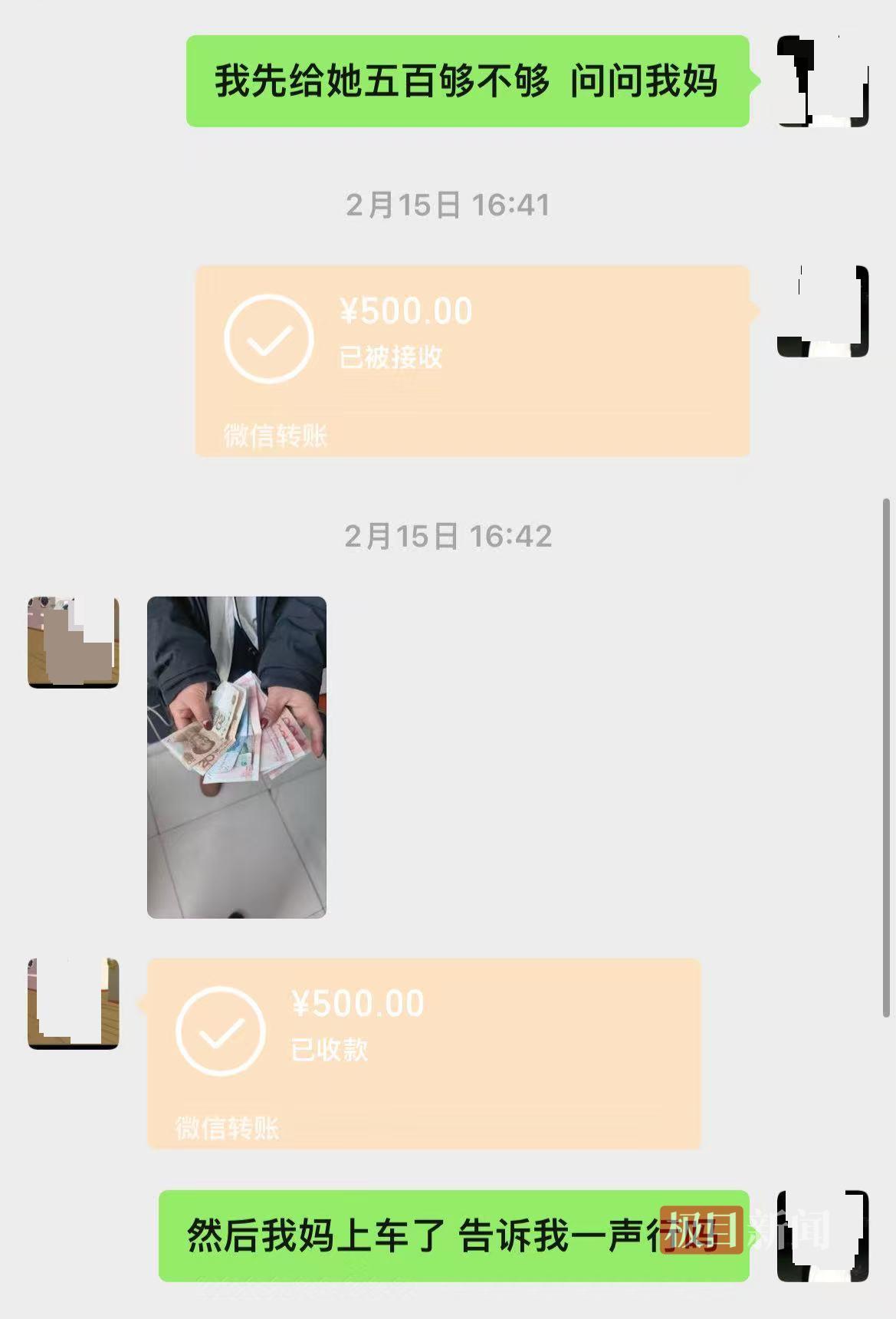
Task: View the photo of hands holding cash
Action: click(236, 756)
